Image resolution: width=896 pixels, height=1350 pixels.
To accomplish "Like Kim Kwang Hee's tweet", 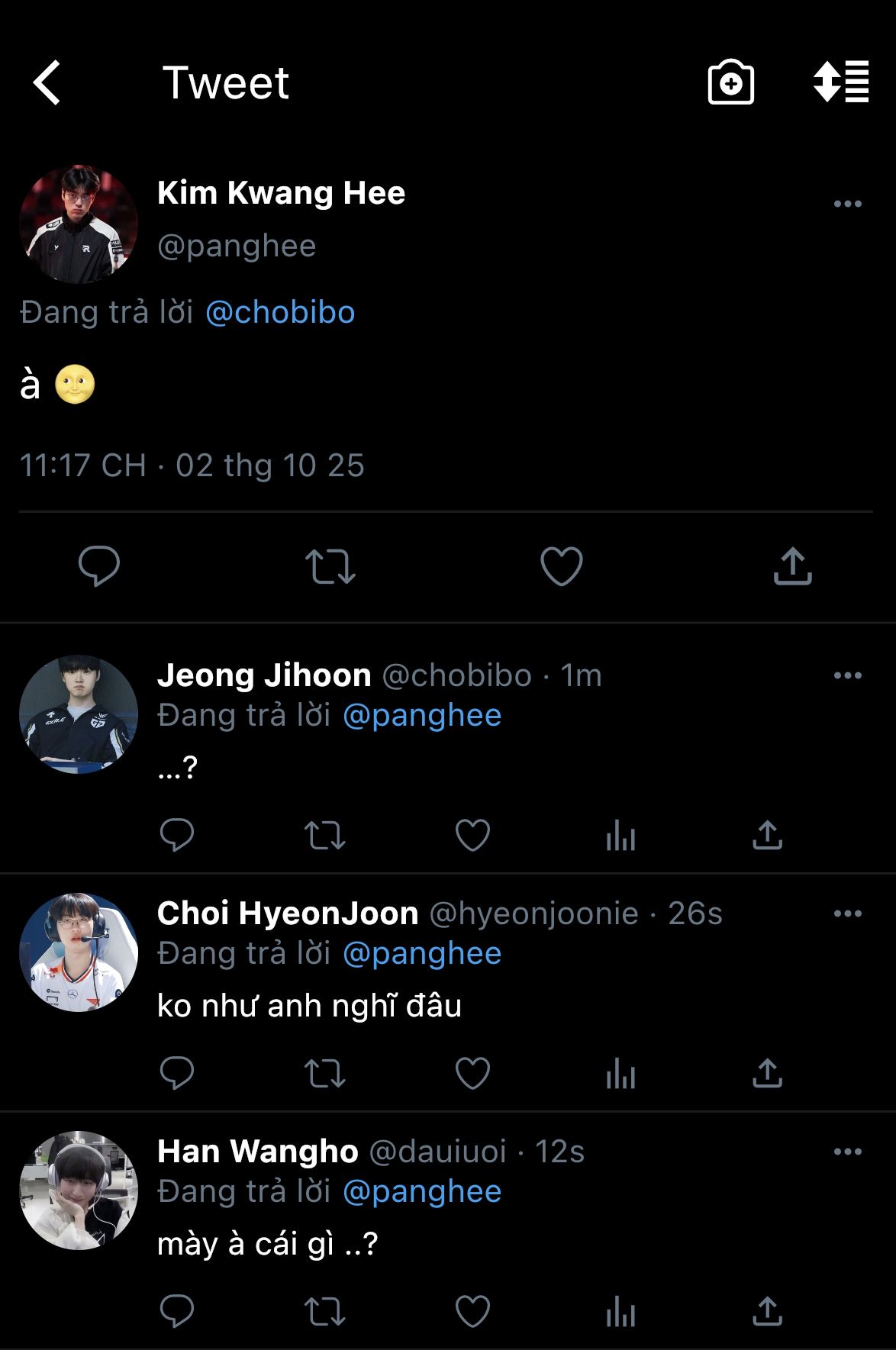I will pos(561,566).
